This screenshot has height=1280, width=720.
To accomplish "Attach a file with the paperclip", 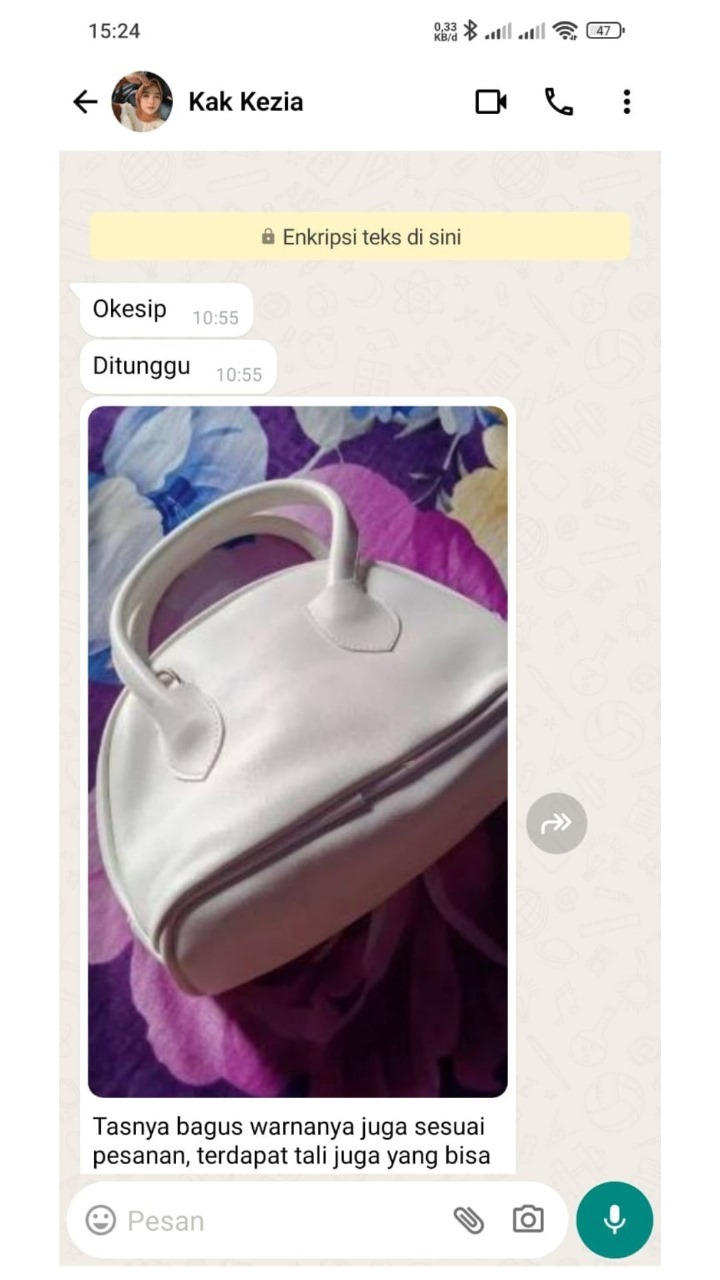I will point(468,1220).
